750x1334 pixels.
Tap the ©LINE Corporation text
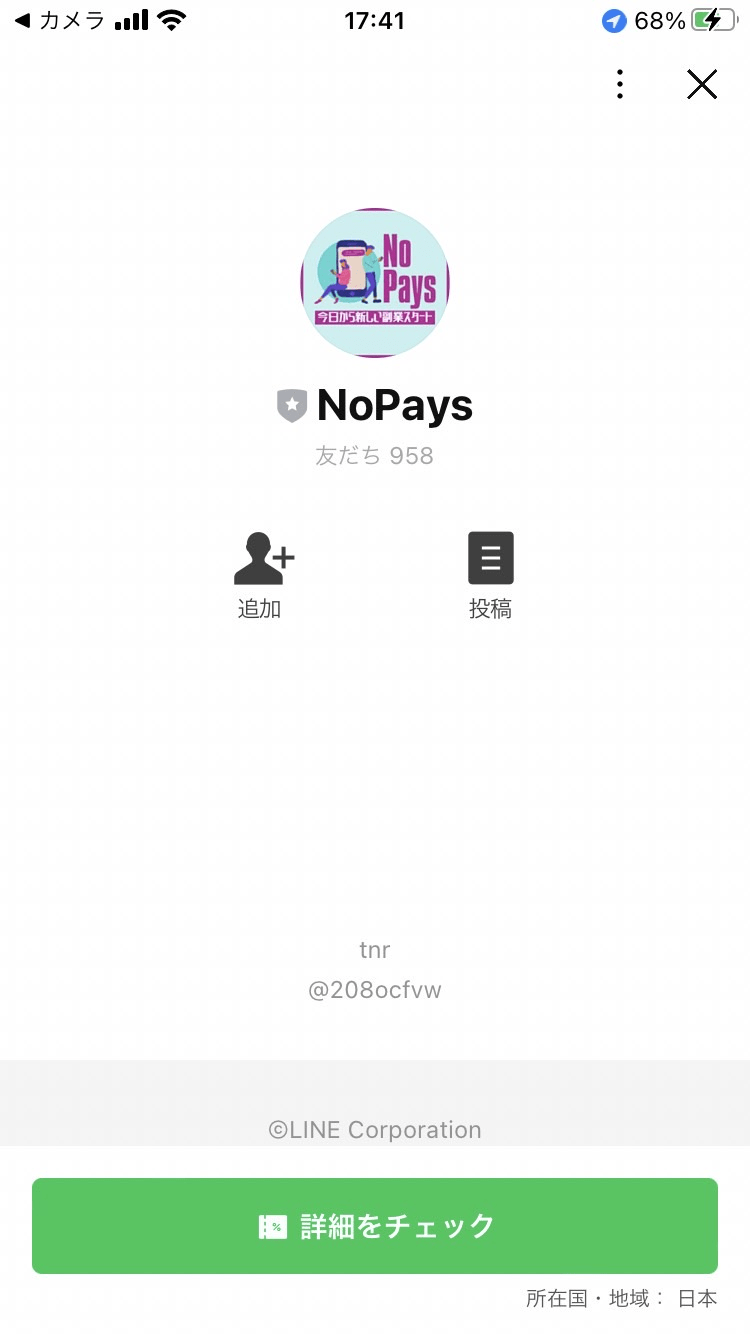[x=375, y=1129]
